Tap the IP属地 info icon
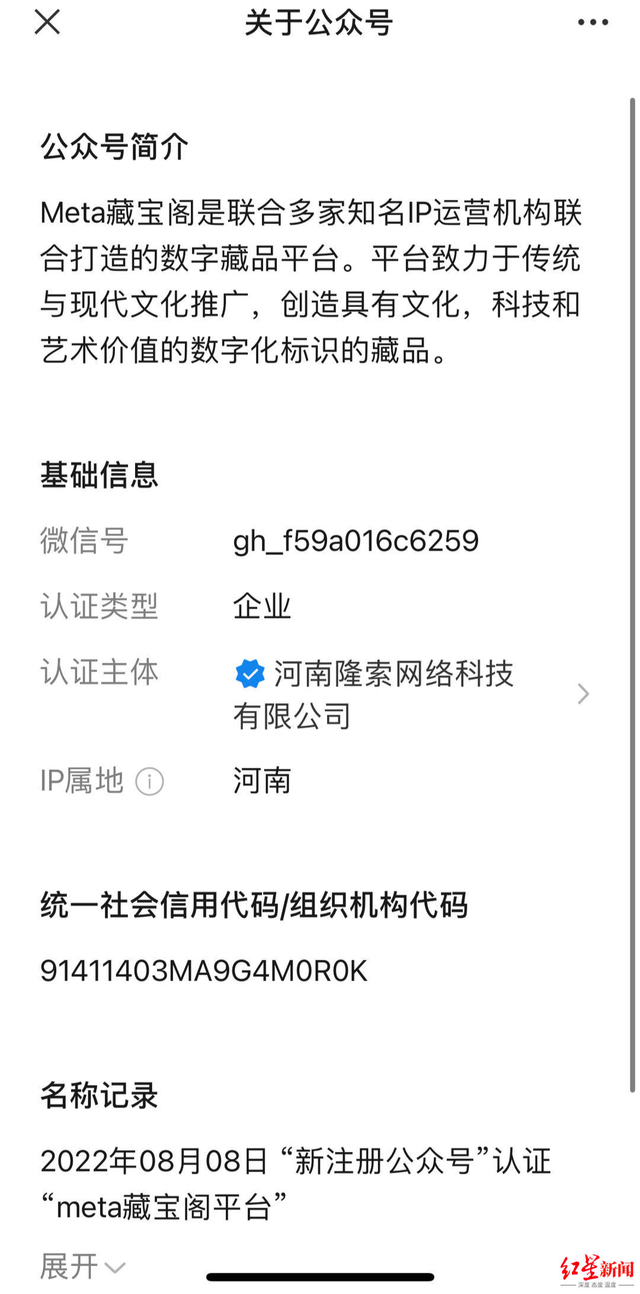 coord(149,781)
